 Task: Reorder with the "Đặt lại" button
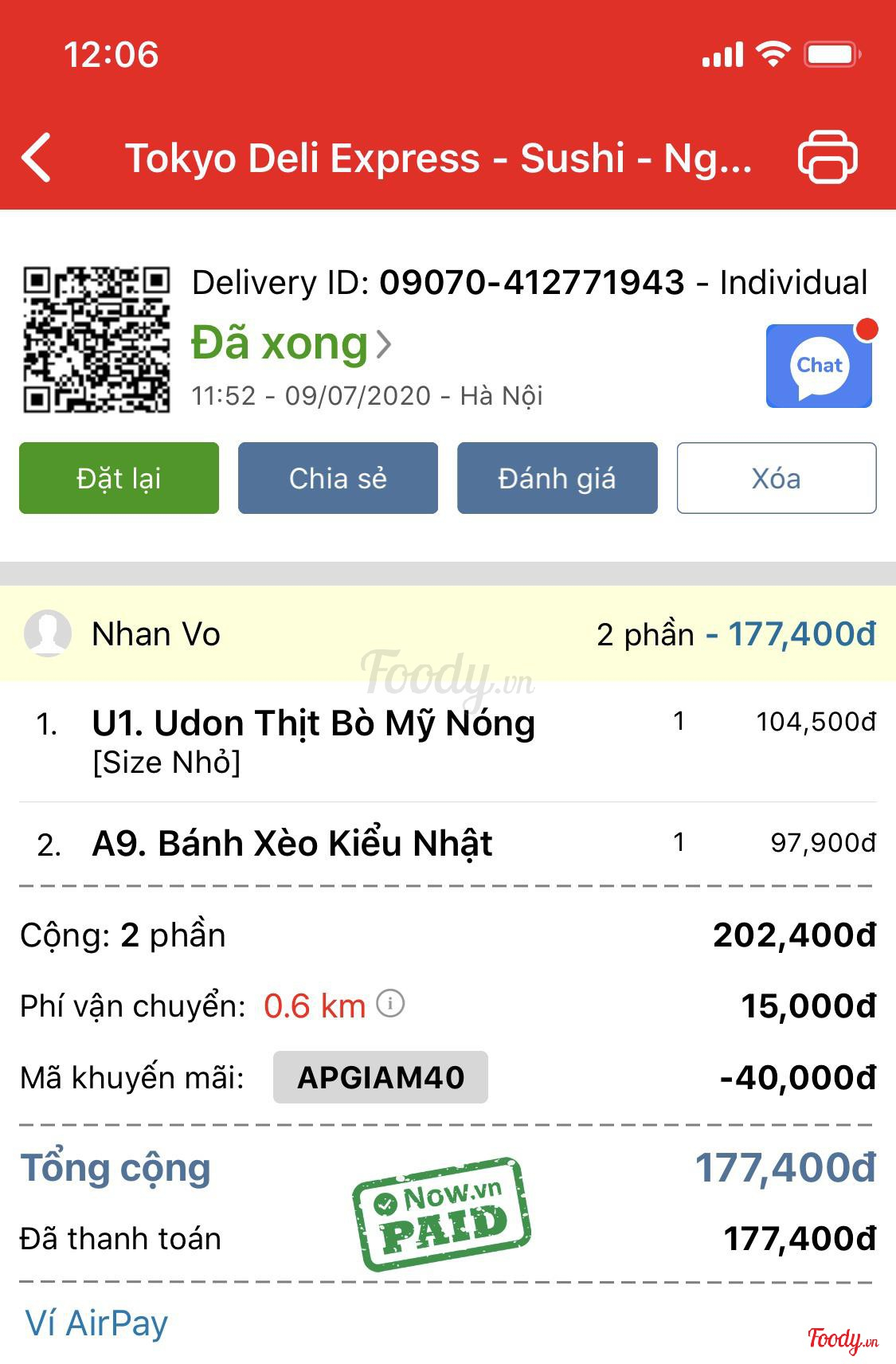[x=119, y=478]
